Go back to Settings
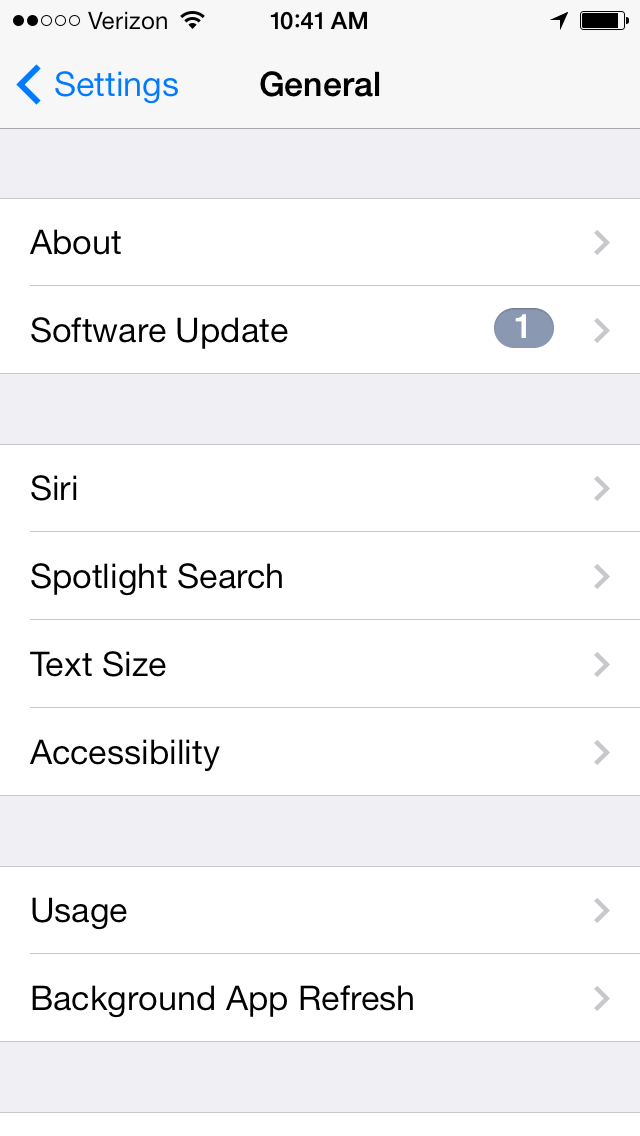The height and width of the screenshot is (1136, 640). coord(97,85)
